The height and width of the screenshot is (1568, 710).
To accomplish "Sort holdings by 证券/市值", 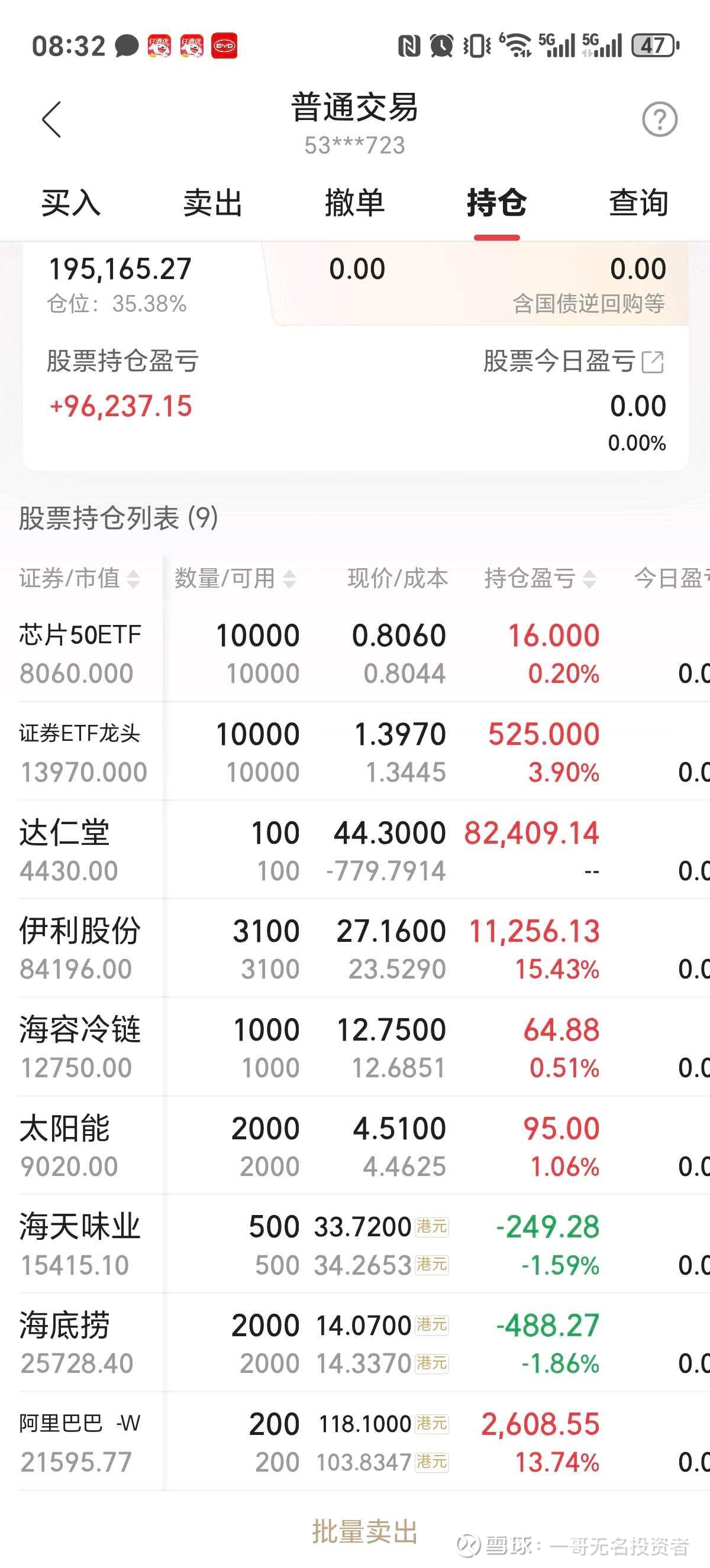I will click(80, 578).
